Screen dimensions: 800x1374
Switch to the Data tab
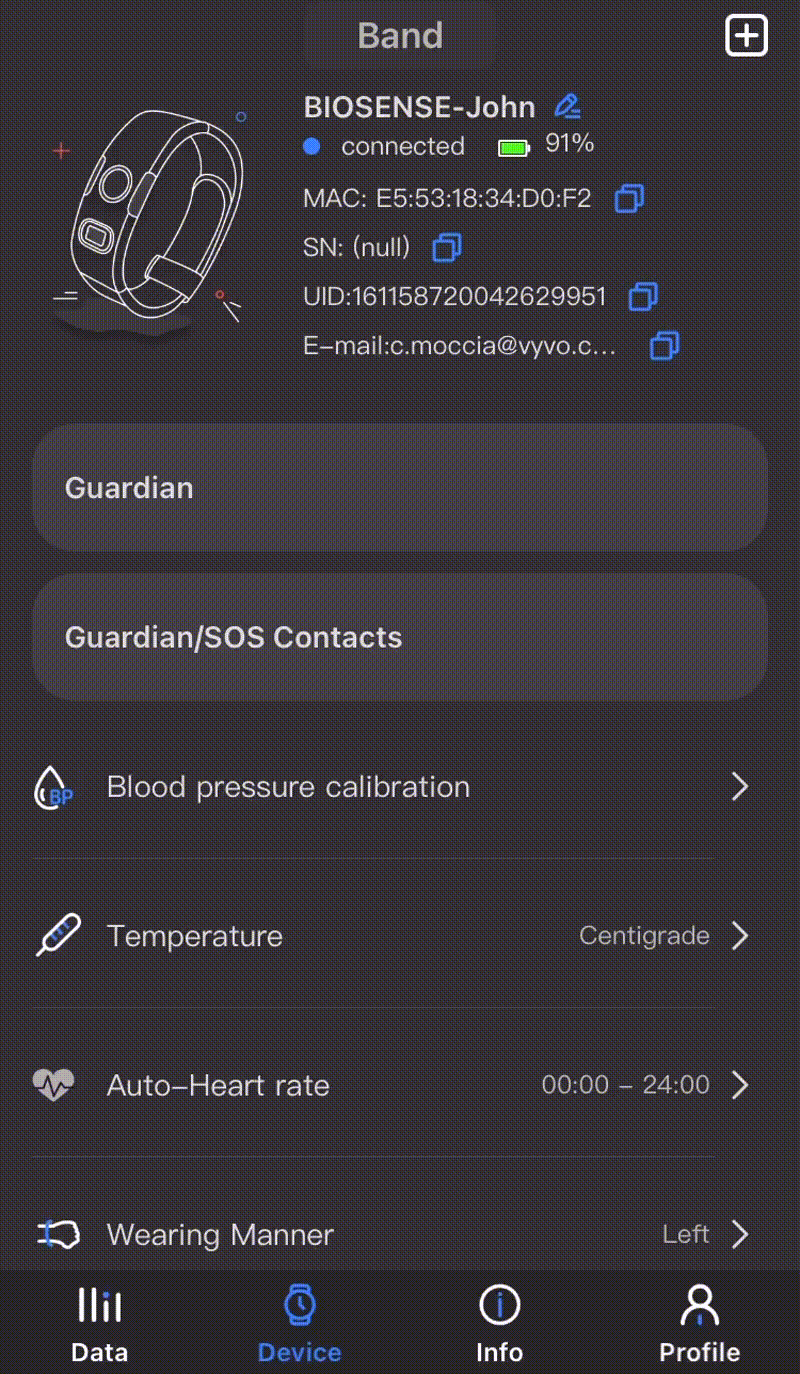[100, 1326]
